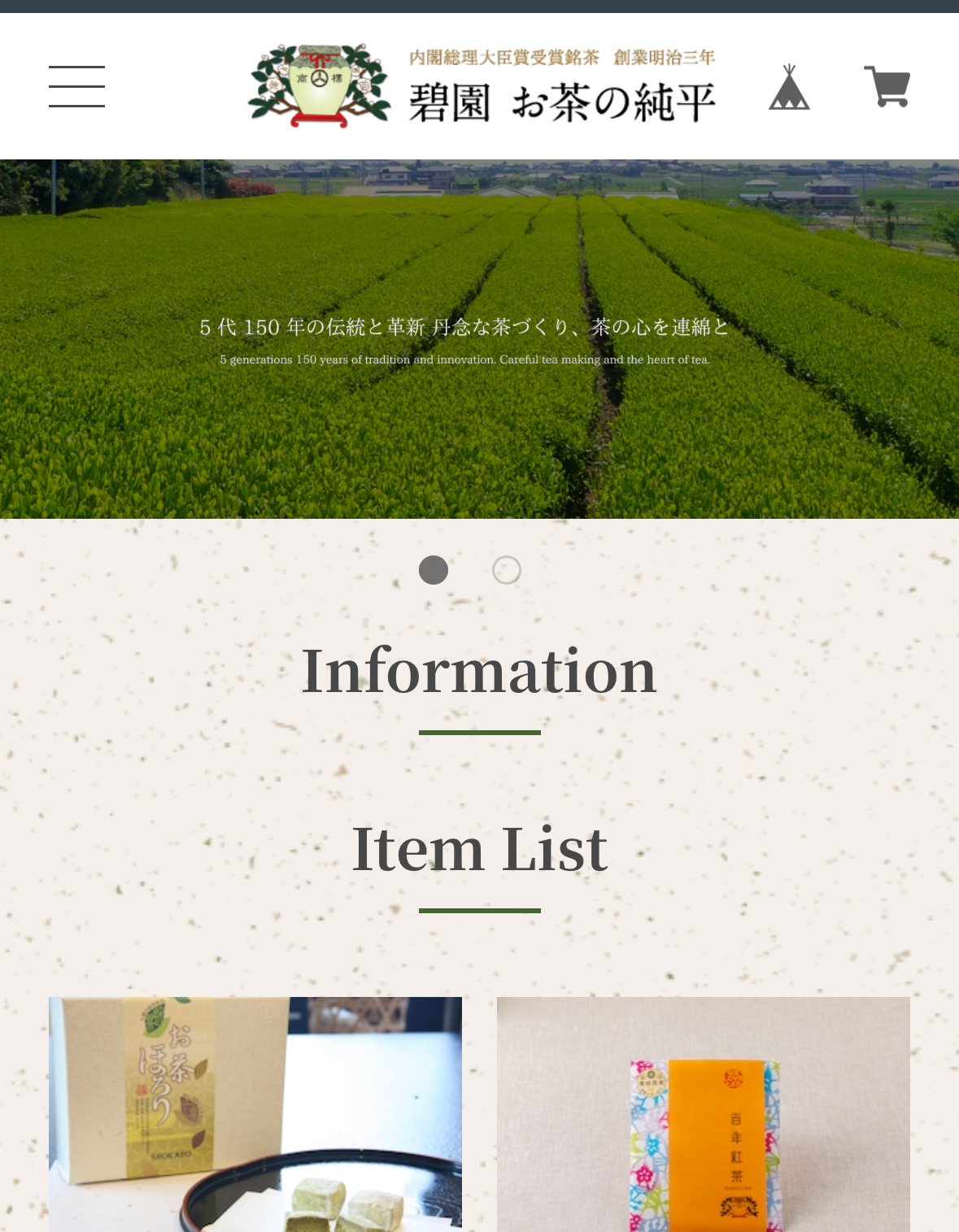Open the tea field hero banner
The height and width of the screenshot is (1232, 959).
(x=479, y=339)
